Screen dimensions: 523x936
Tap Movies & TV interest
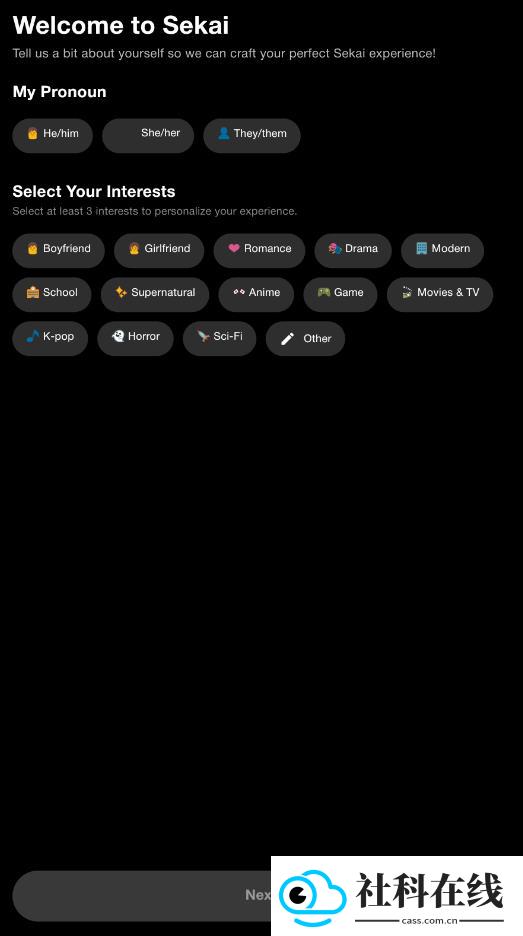click(440, 294)
